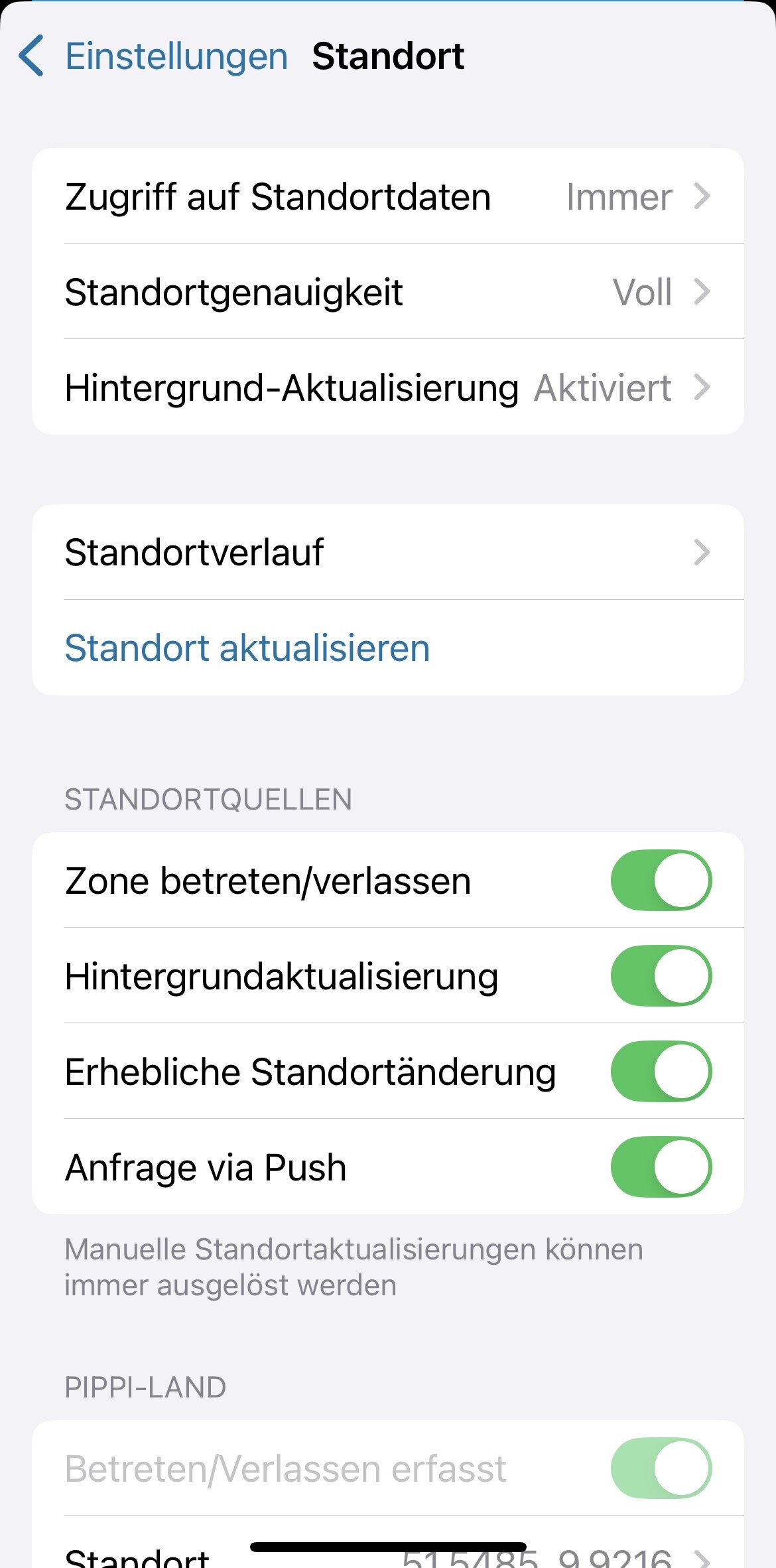776x1568 pixels.
Task: Disable the Hintergrundaktualisierung switch
Action: coord(661,976)
